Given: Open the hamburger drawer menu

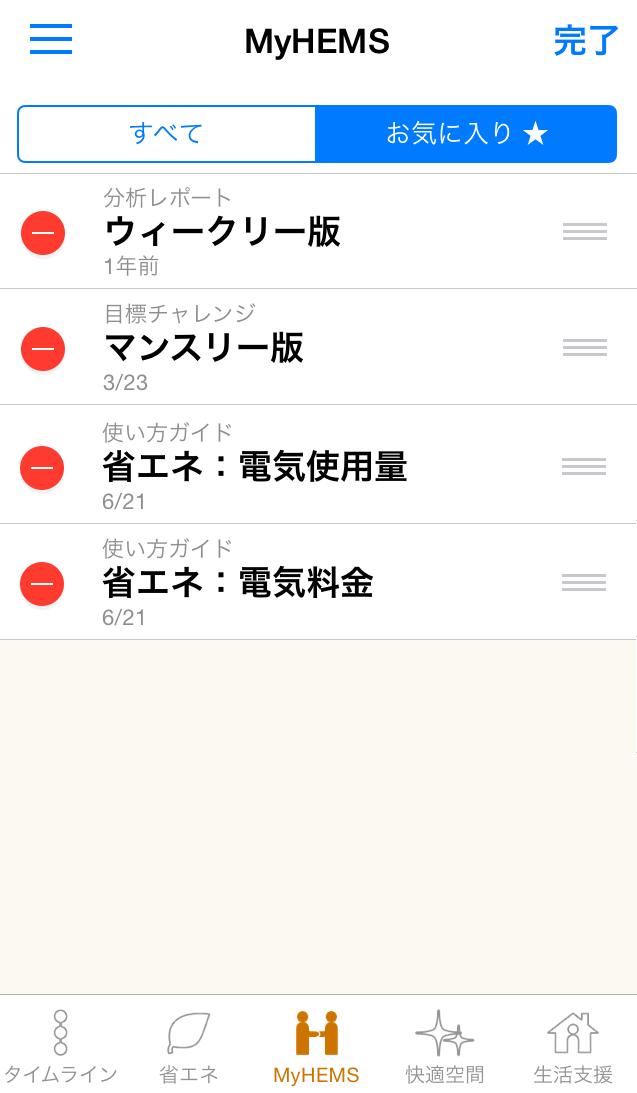Looking at the screenshot, I should 51,39.
